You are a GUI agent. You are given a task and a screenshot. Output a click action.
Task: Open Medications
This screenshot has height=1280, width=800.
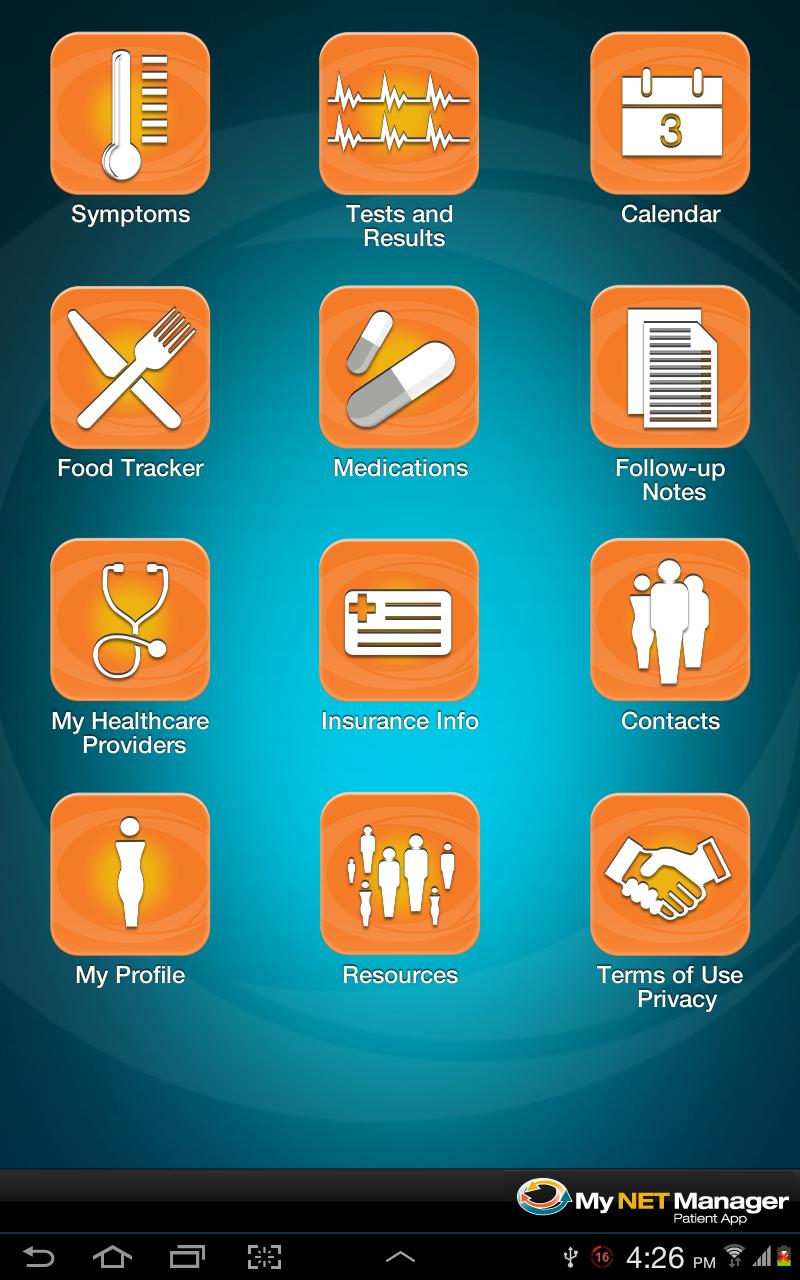[x=399, y=368]
